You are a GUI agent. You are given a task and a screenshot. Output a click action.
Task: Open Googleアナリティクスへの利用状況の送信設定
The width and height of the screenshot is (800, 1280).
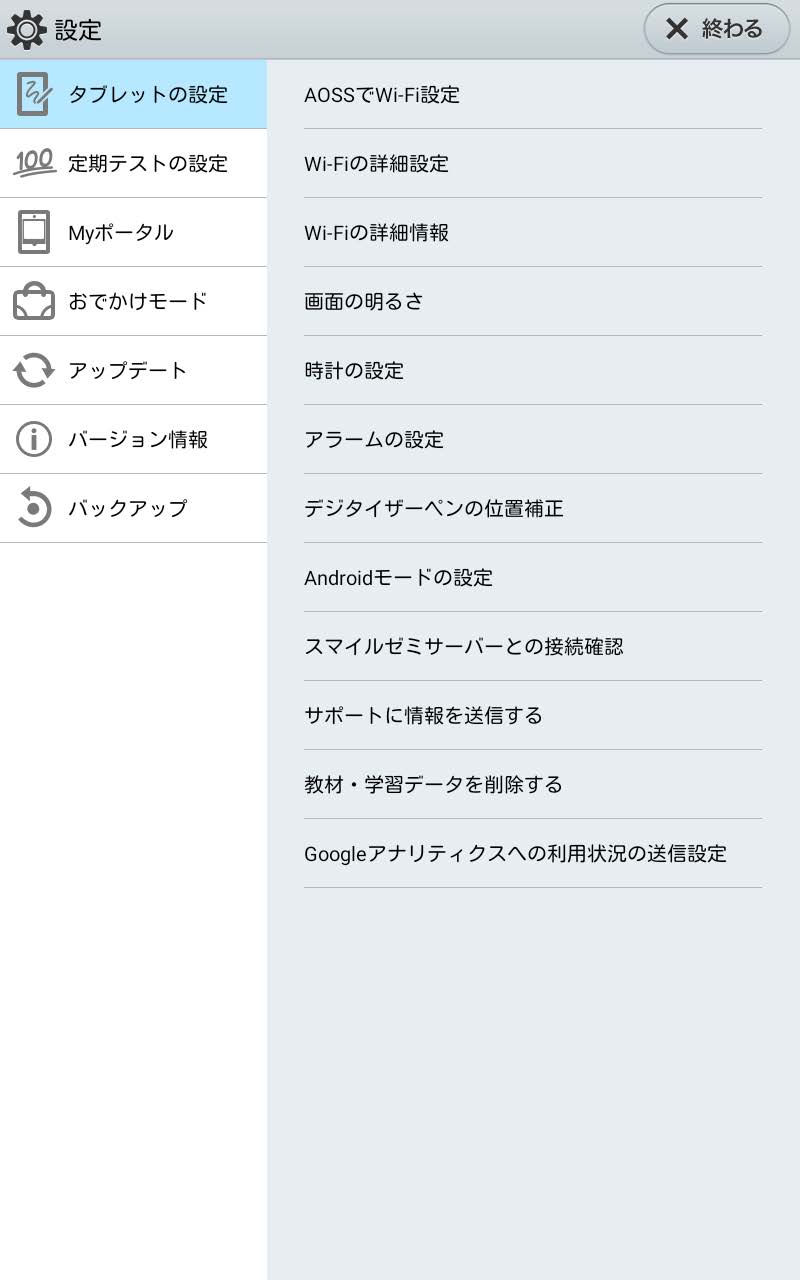tap(533, 854)
